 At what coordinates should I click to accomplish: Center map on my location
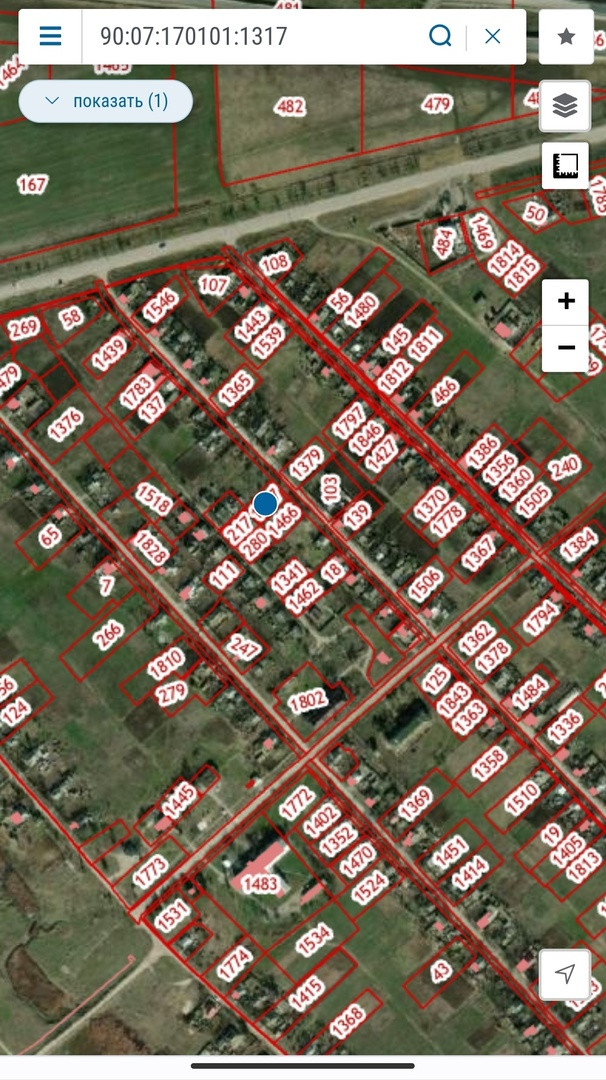click(565, 974)
